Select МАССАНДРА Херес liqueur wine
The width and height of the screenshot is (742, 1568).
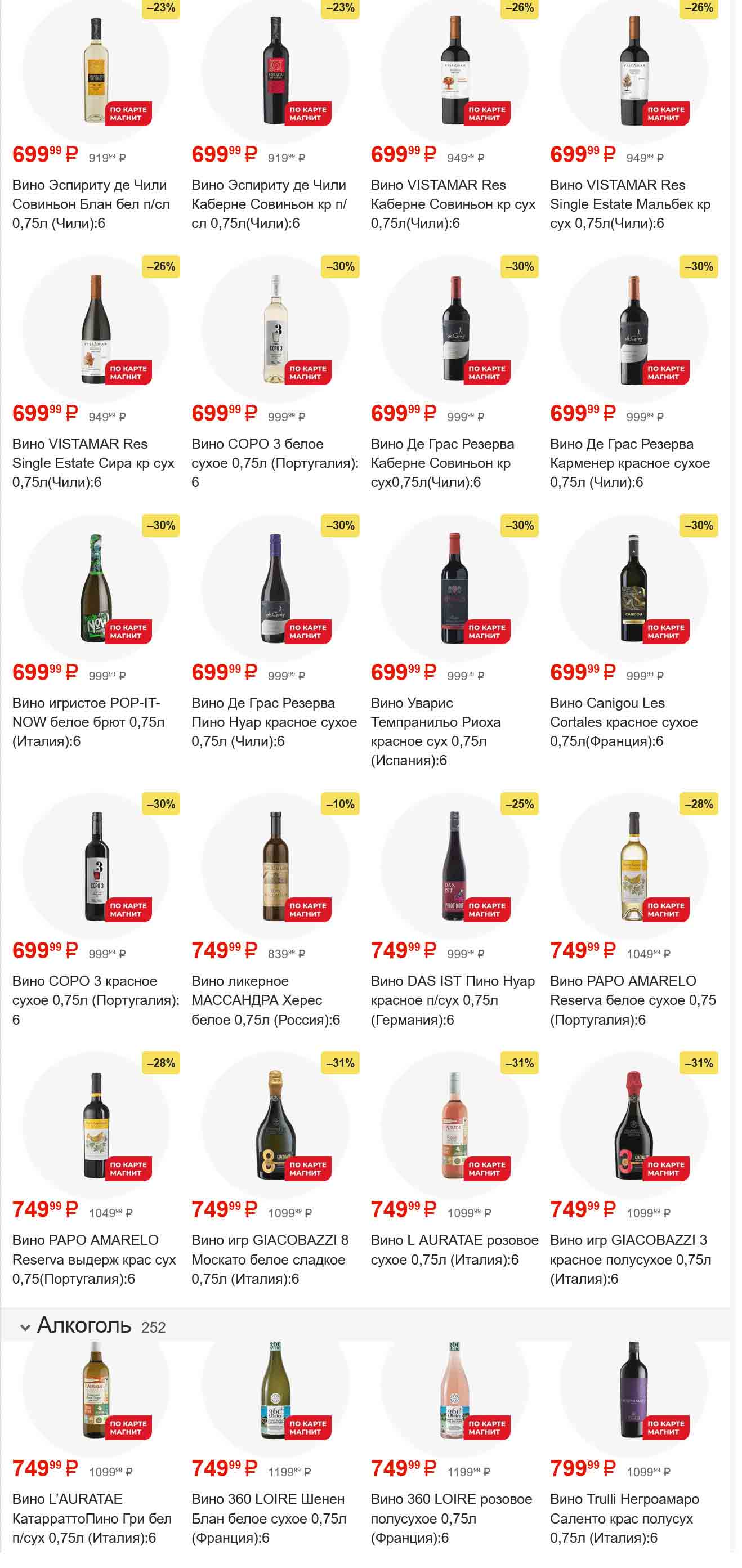(x=265, y=999)
